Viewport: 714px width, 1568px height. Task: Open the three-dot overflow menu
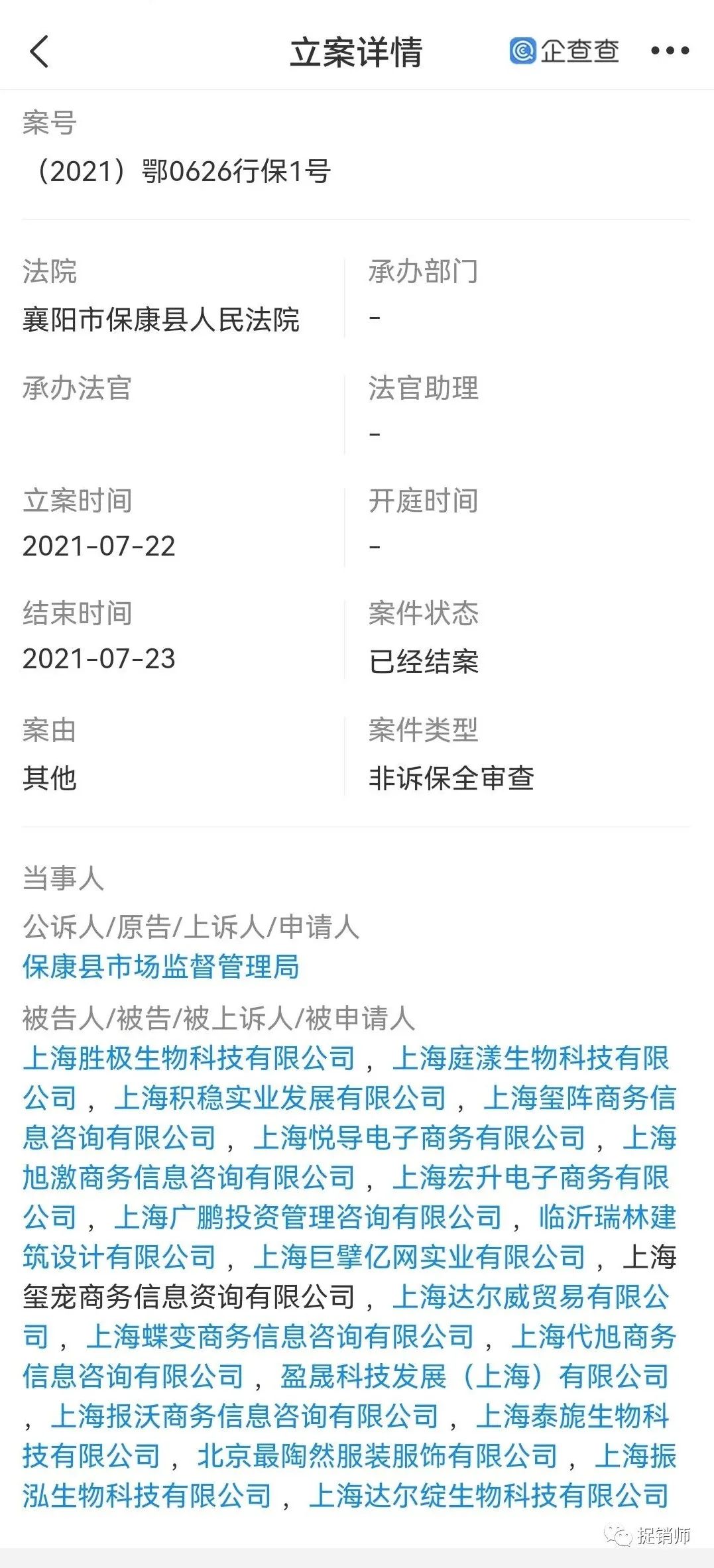(x=670, y=51)
